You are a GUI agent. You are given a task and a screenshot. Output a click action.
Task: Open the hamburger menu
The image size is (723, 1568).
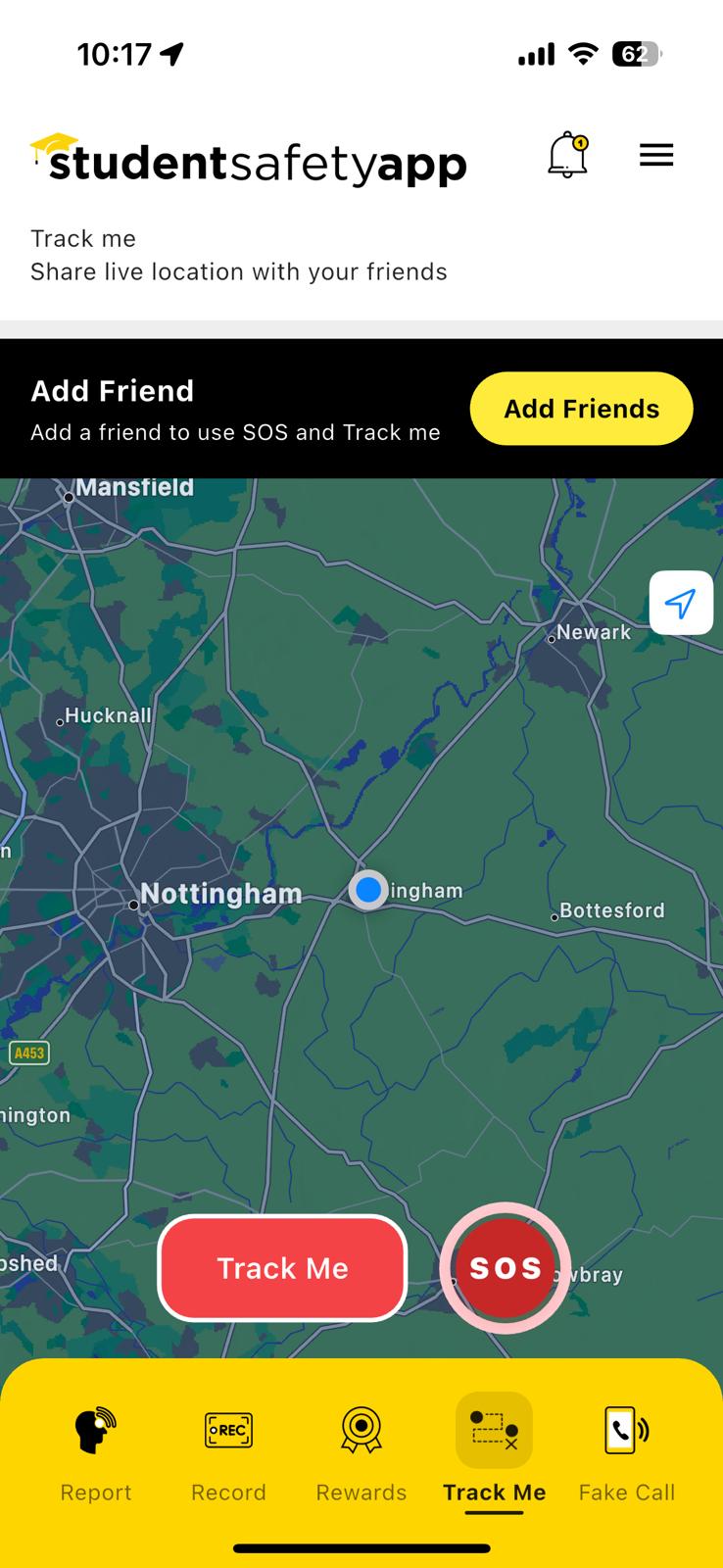pos(656,155)
